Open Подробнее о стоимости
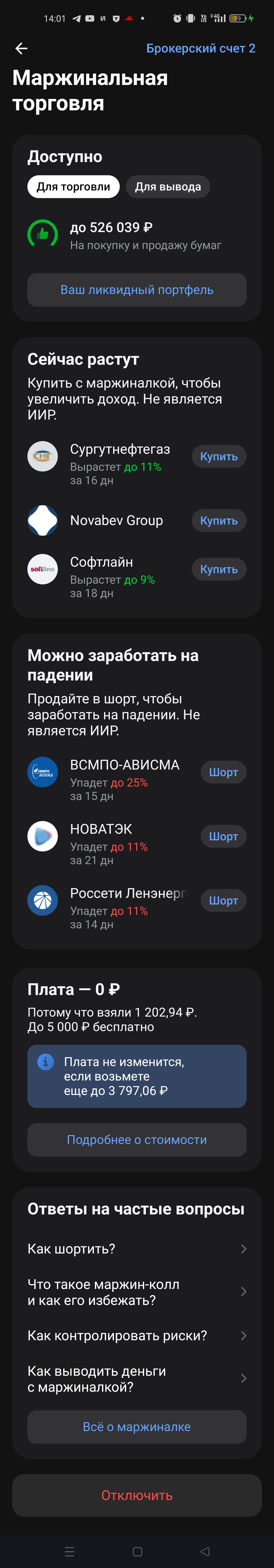The width and height of the screenshot is (274, 1568). click(x=137, y=1140)
